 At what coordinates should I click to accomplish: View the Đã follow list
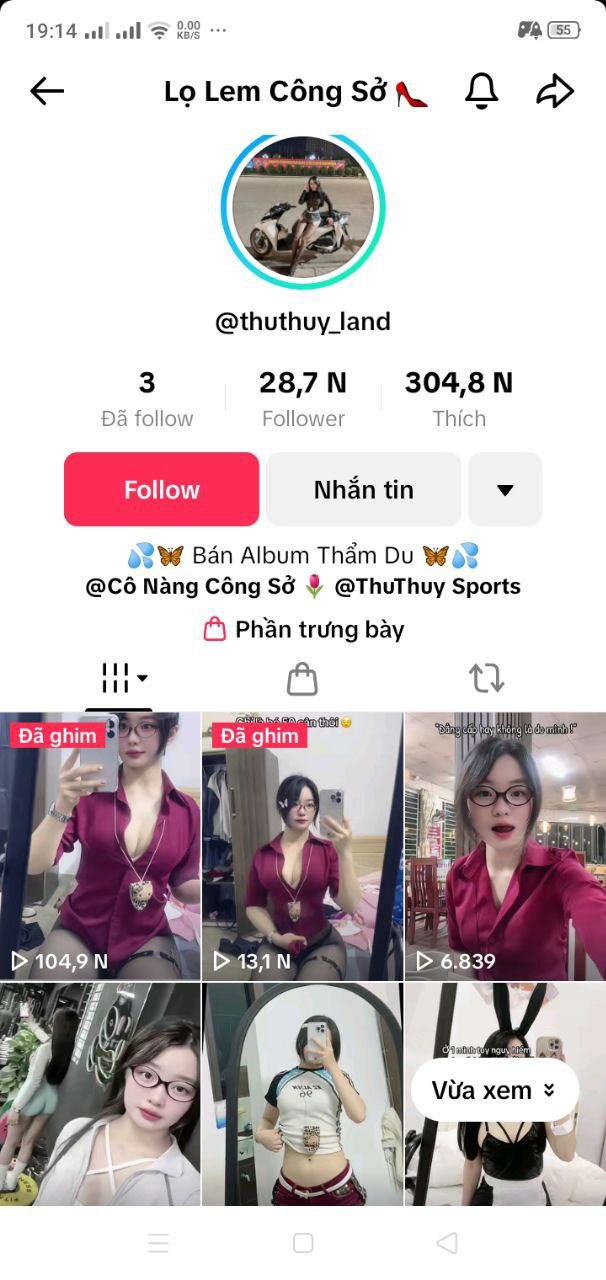pos(147,399)
